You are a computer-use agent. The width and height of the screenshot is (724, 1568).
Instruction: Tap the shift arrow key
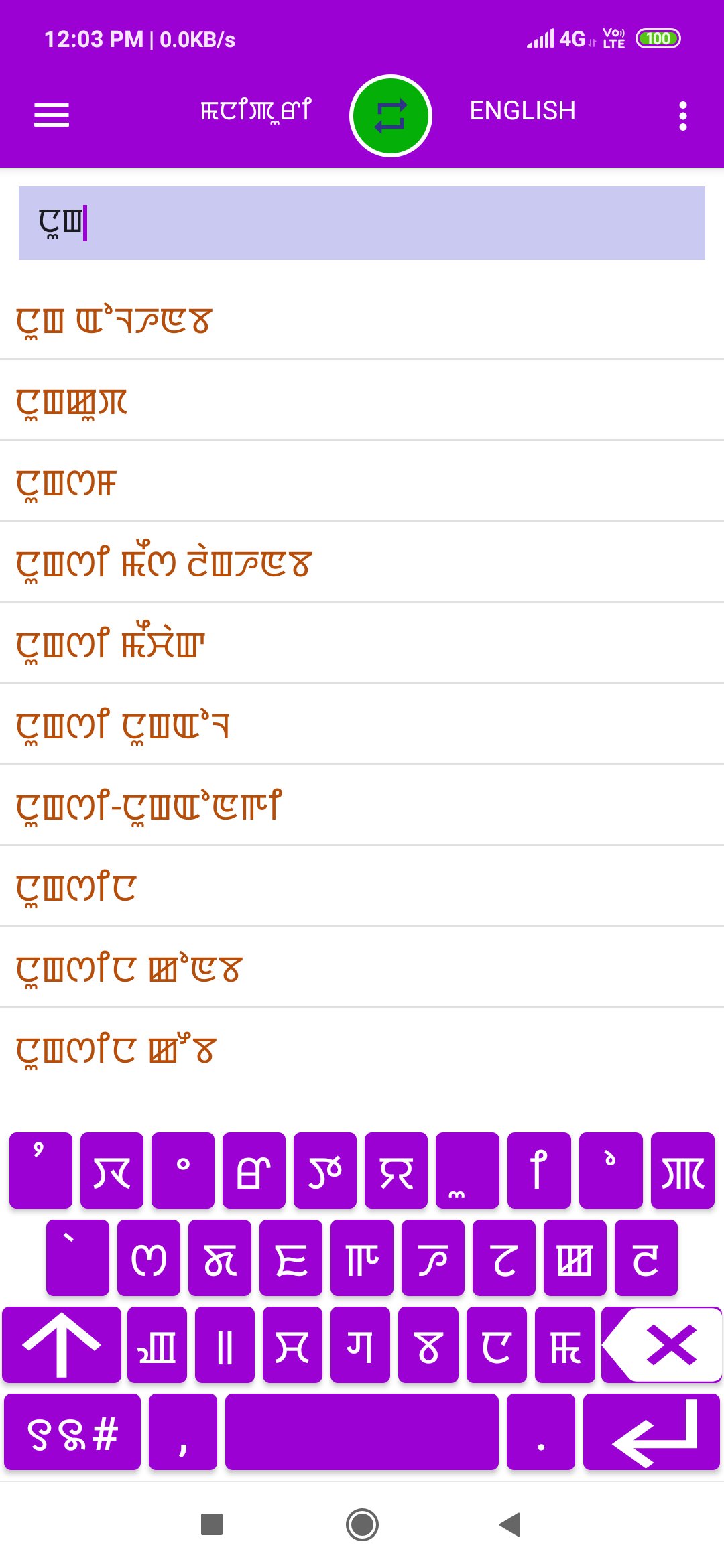[62, 1345]
